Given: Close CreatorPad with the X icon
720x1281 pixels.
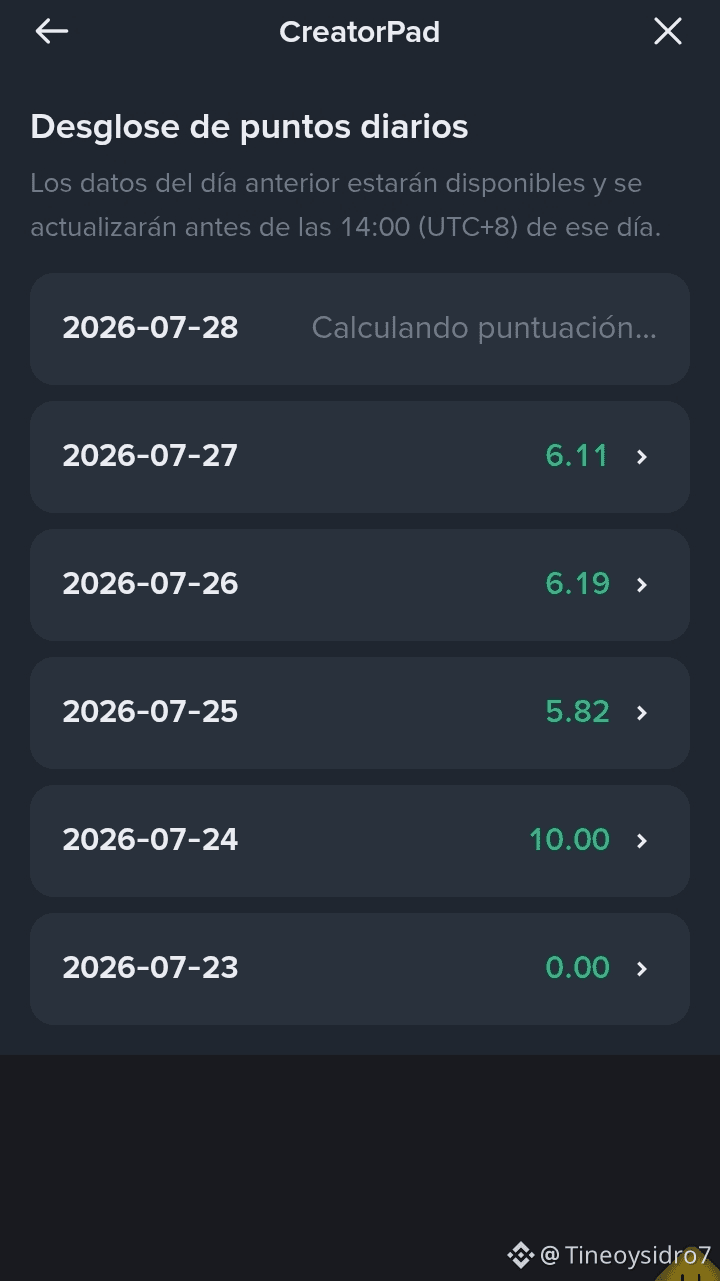Looking at the screenshot, I should click(667, 32).
